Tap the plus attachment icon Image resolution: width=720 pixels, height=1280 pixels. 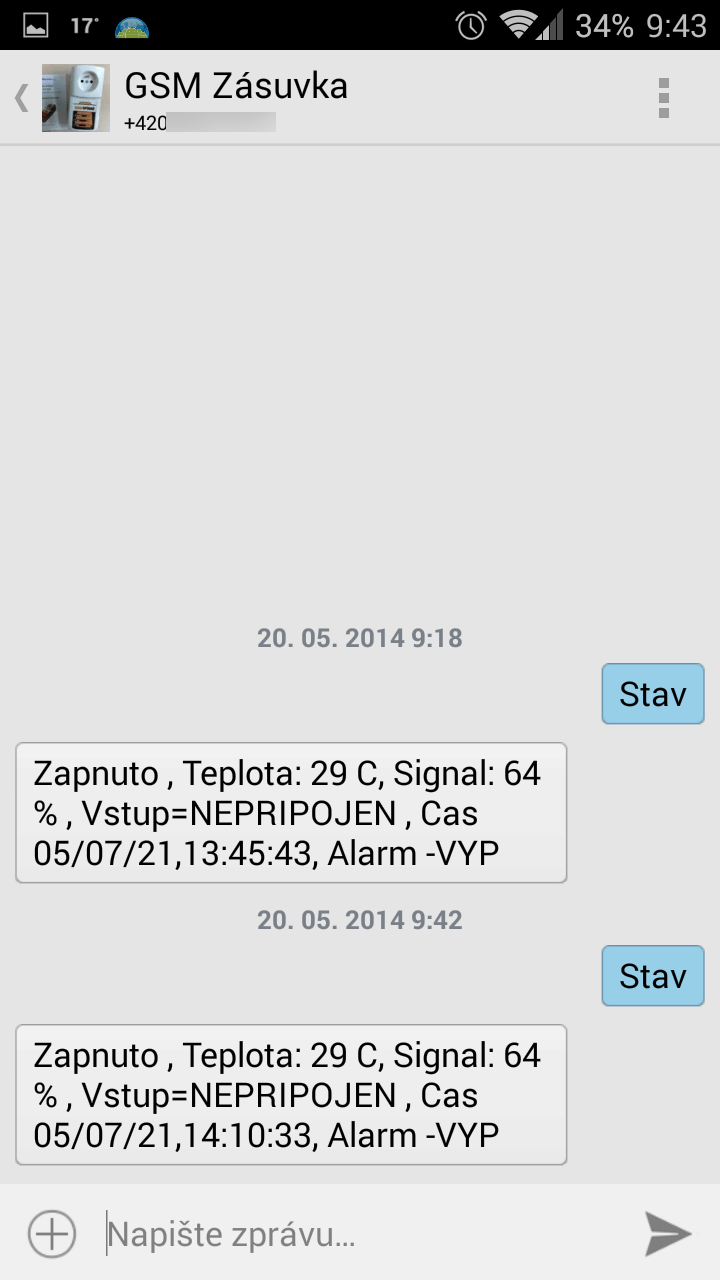(52, 1234)
